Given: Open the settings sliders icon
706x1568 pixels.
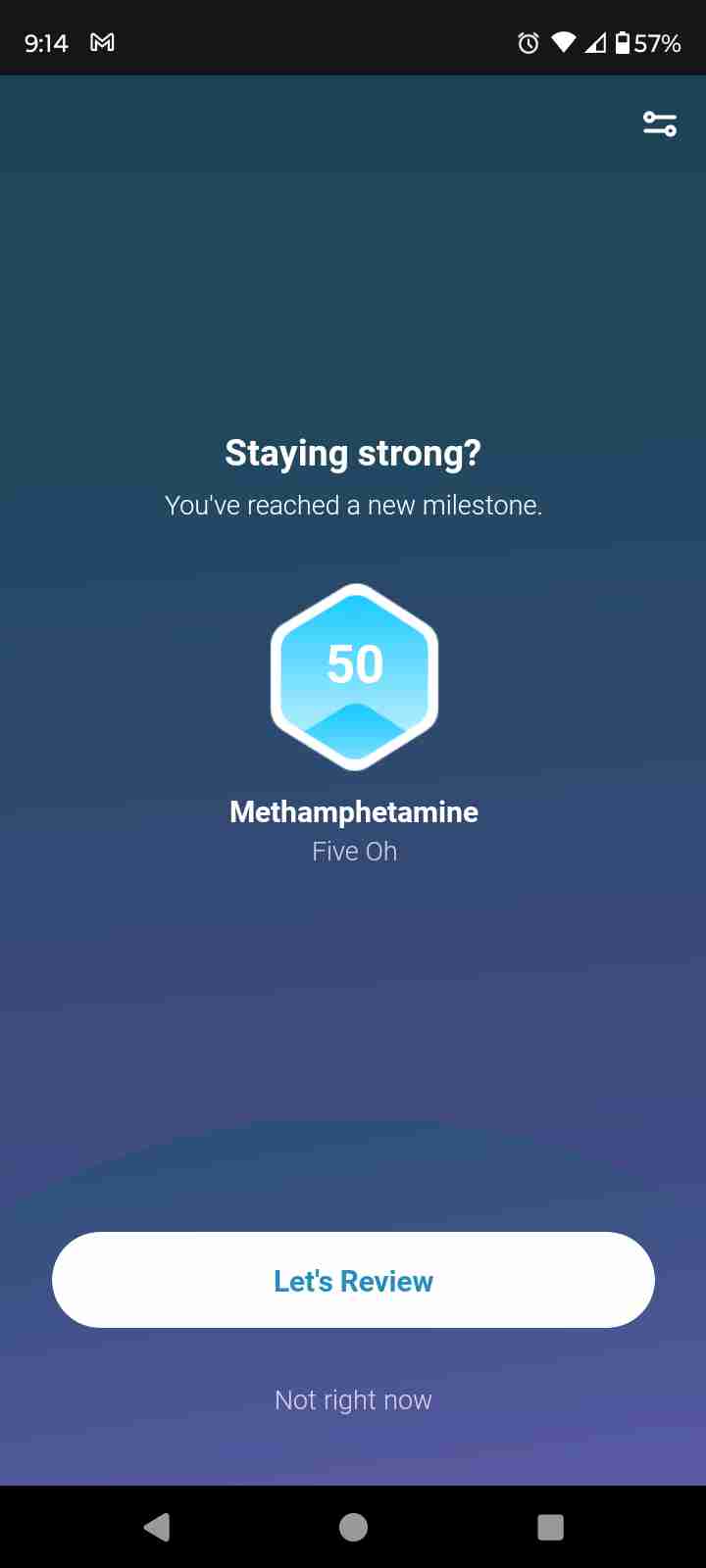Looking at the screenshot, I should point(659,123).
